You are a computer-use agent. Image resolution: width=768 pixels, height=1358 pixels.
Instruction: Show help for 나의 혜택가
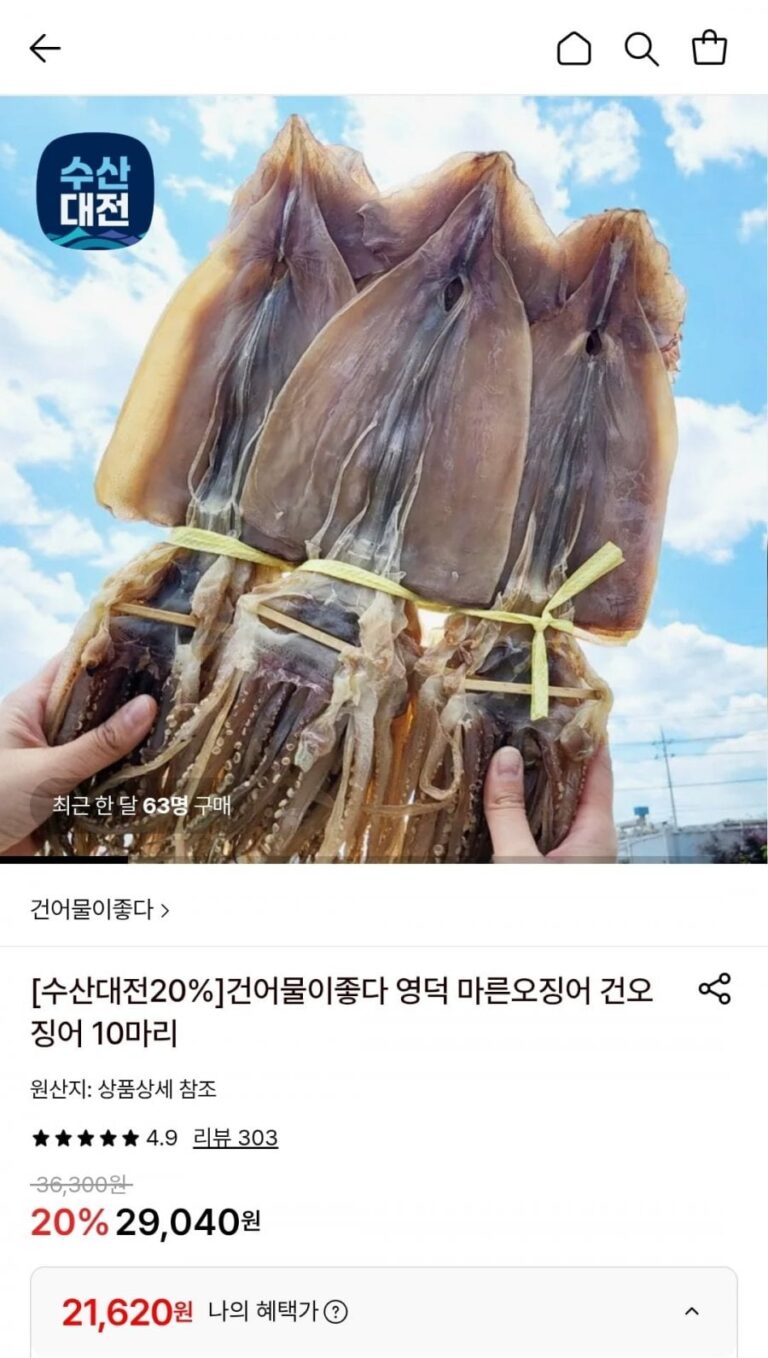[336, 1312]
